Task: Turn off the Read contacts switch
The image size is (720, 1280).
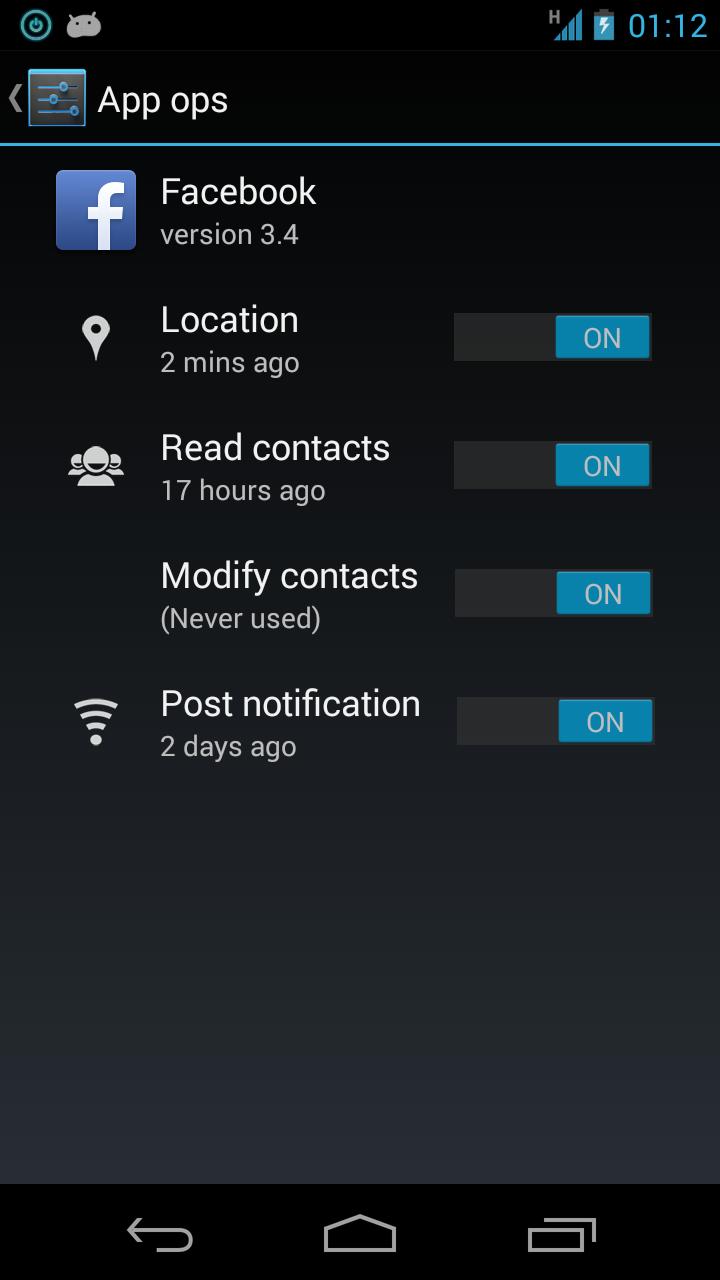Action: click(x=552, y=465)
